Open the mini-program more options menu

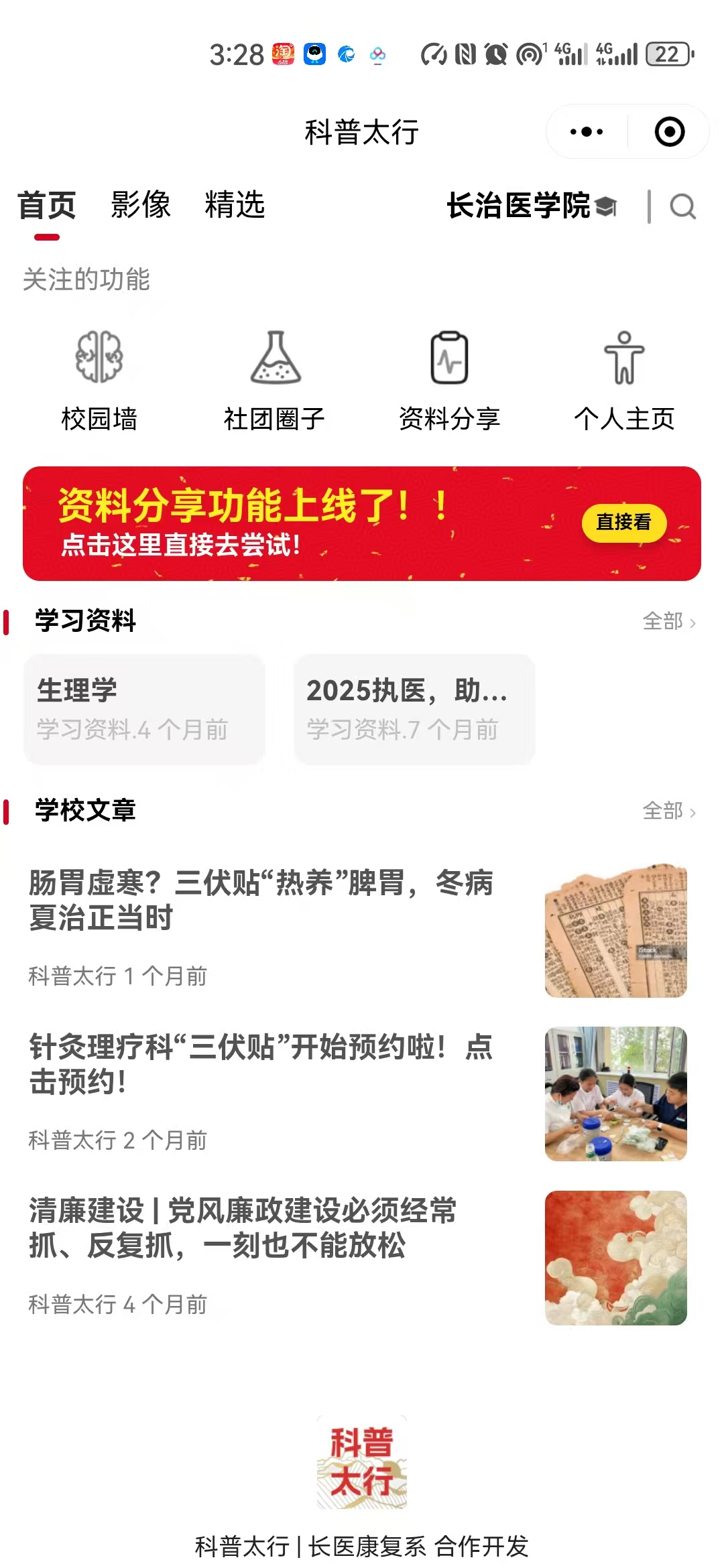pyautogui.click(x=587, y=132)
